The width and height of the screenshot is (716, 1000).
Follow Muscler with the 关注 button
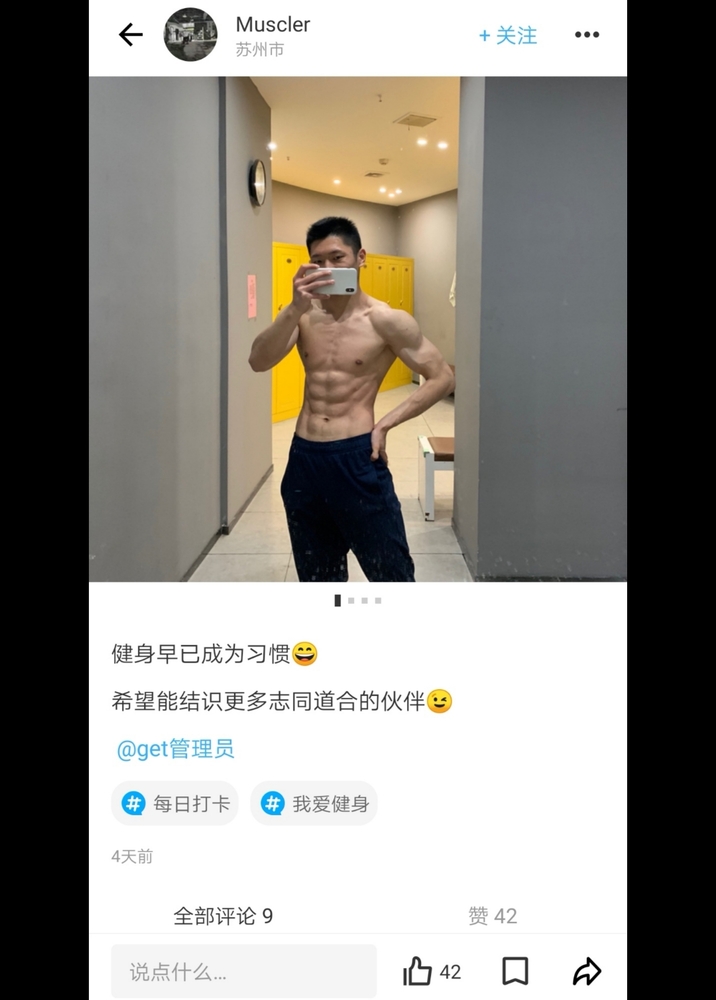click(x=508, y=36)
